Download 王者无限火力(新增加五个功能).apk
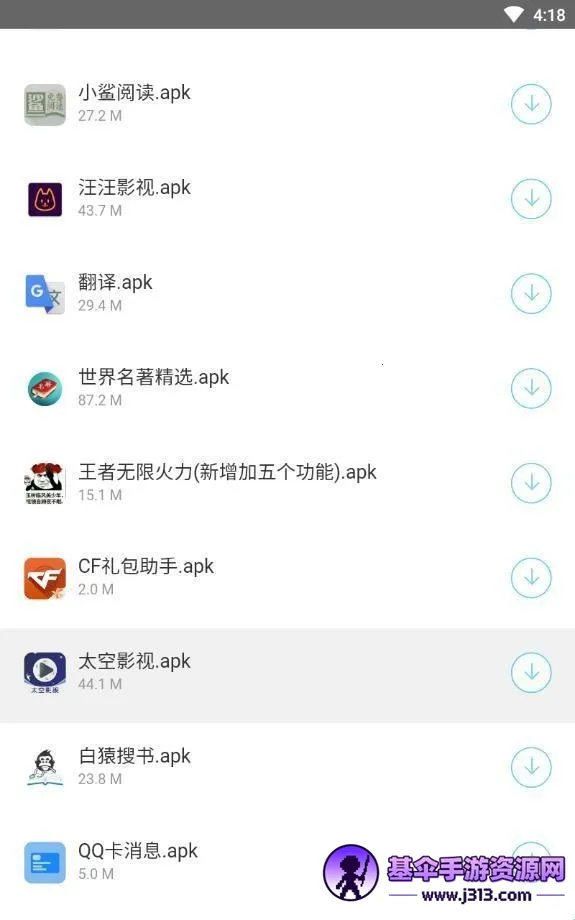Image resolution: width=575 pixels, height=920 pixels. tap(531, 483)
